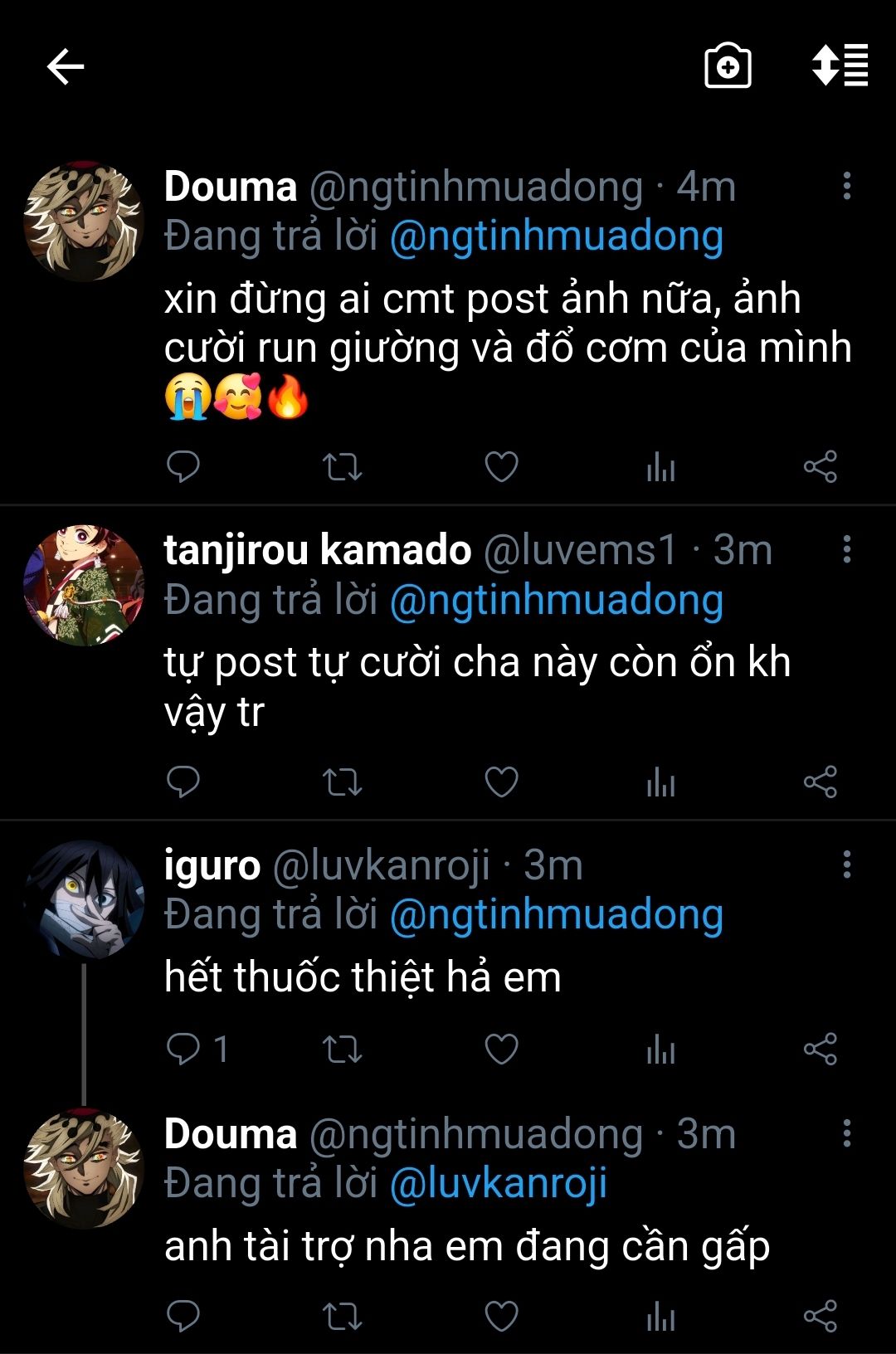Reply to Douma's 4m tweet

183,467
